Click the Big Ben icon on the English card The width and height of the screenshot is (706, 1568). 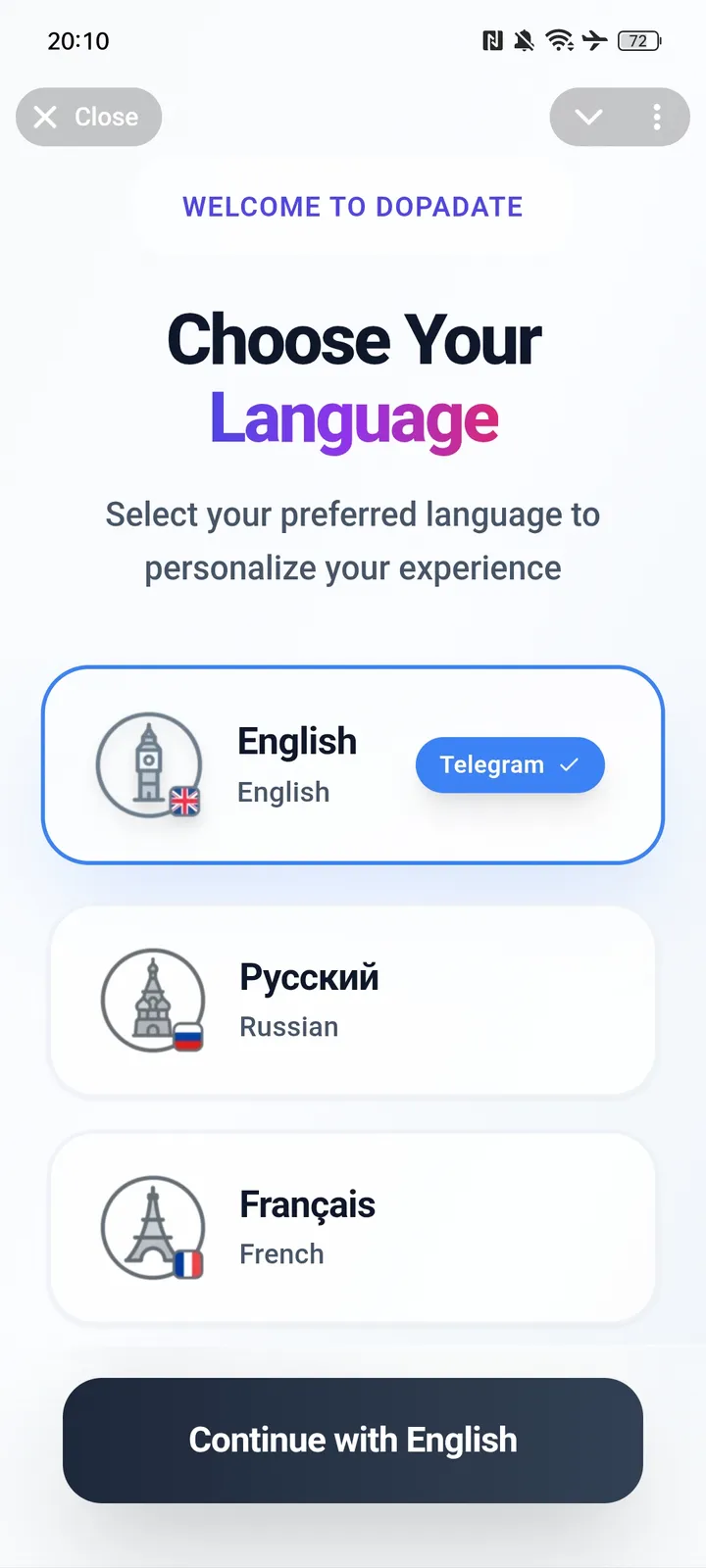click(x=148, y=762)
